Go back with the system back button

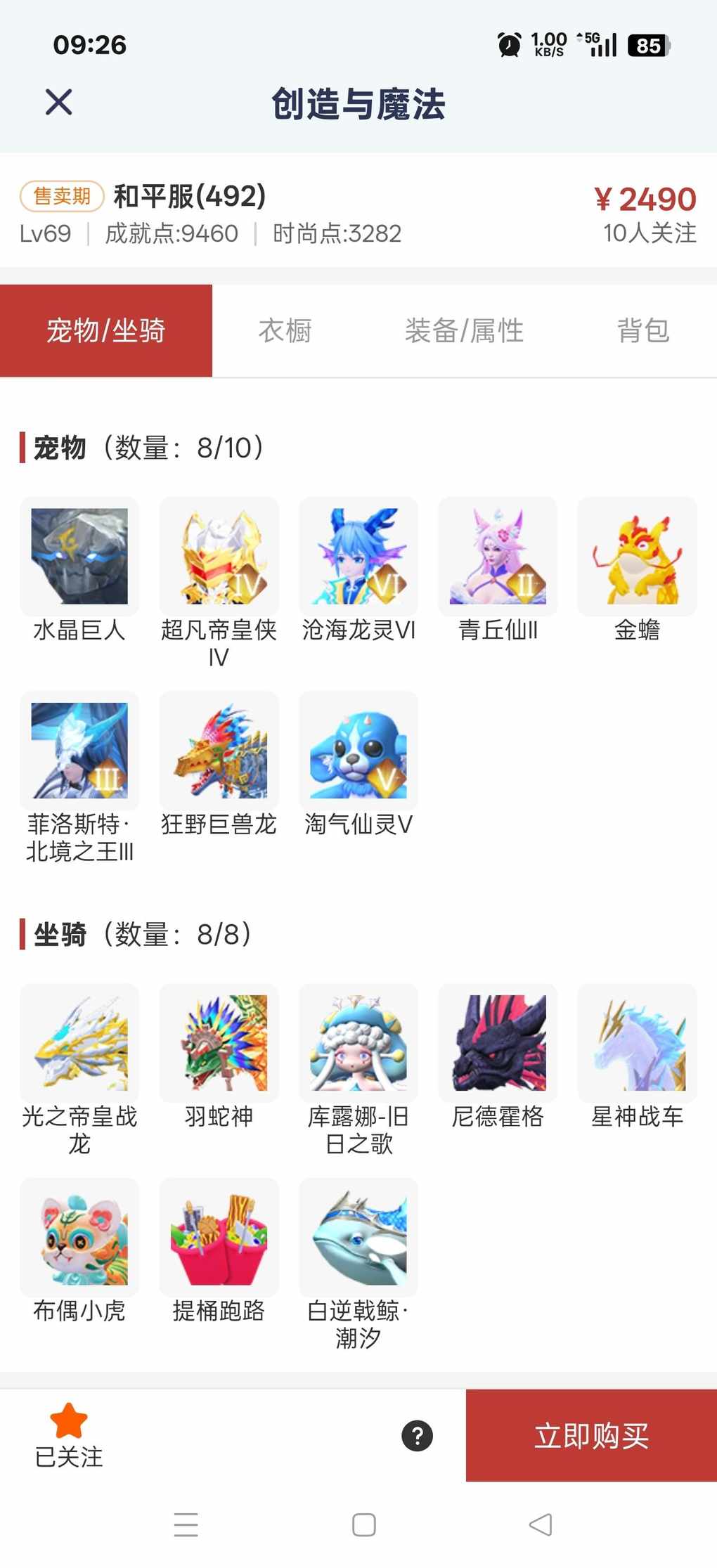[540, 1524]
